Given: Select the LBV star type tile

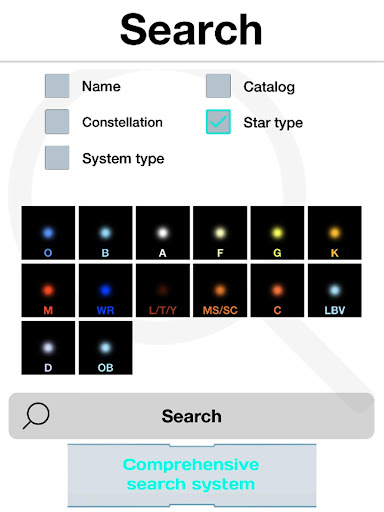Looking at the screenshot, I should (335, 290).
